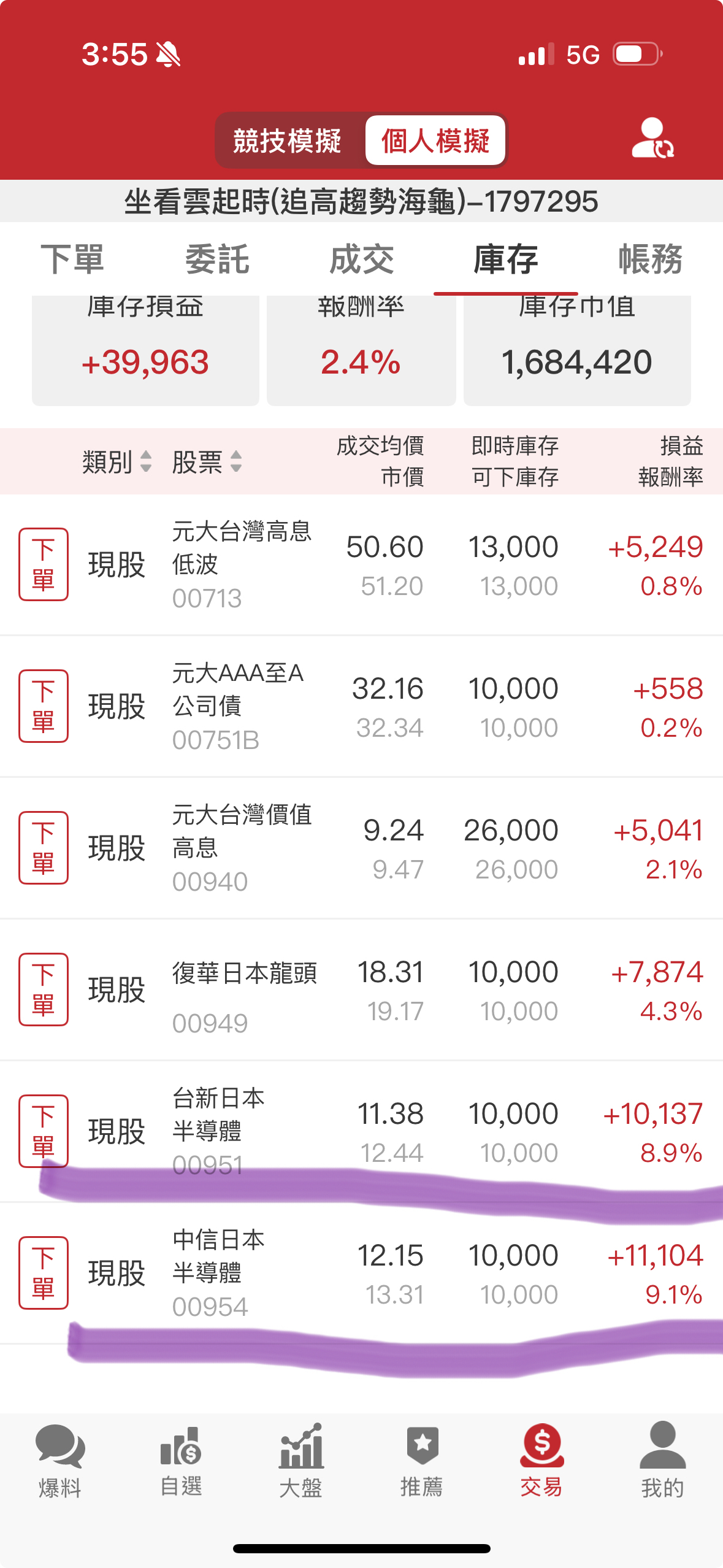Open the 下單 top tab
The image size is (723, 1568).
(x=72, y=259)
